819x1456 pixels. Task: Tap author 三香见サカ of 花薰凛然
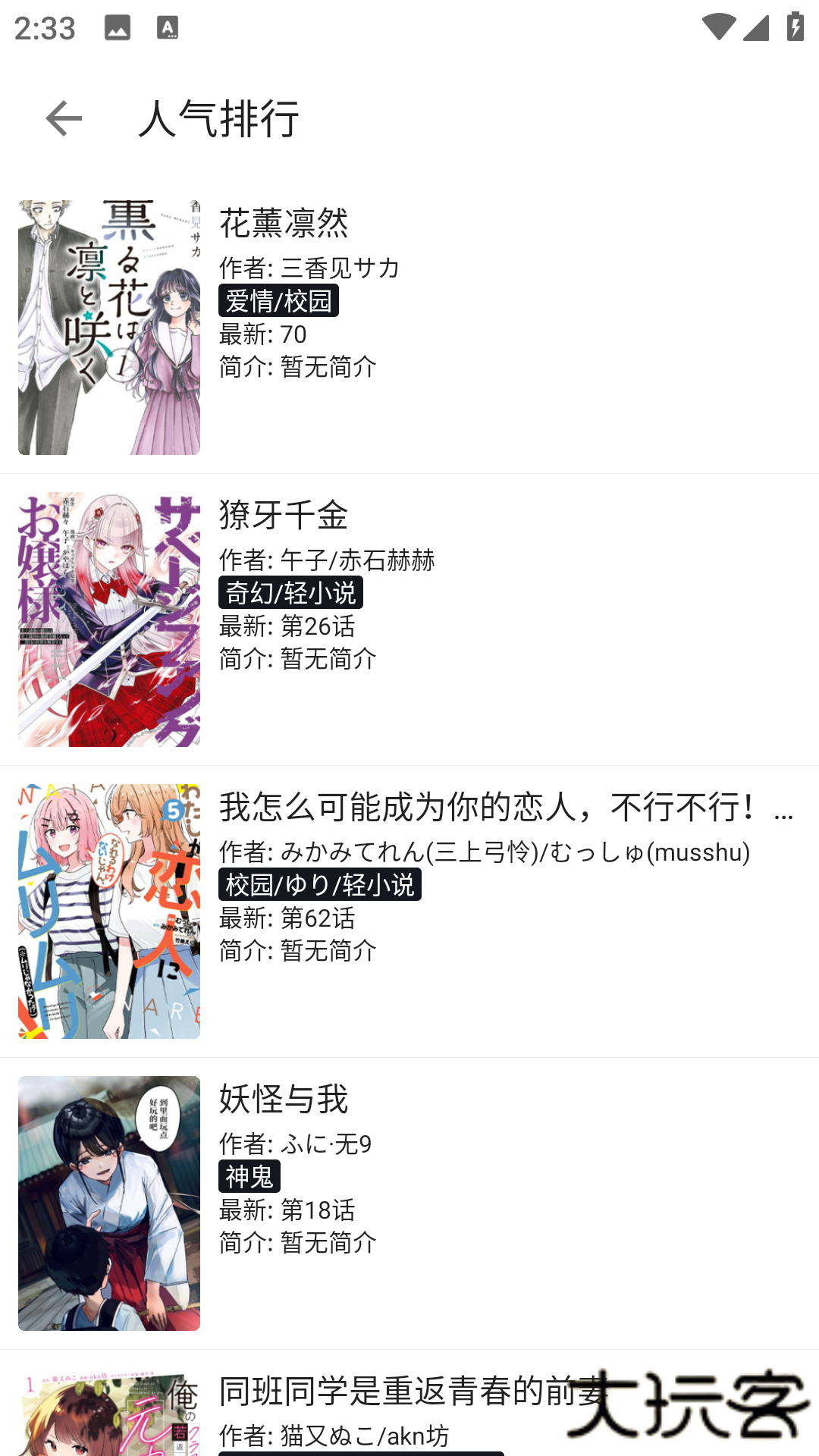pos(340,268)
